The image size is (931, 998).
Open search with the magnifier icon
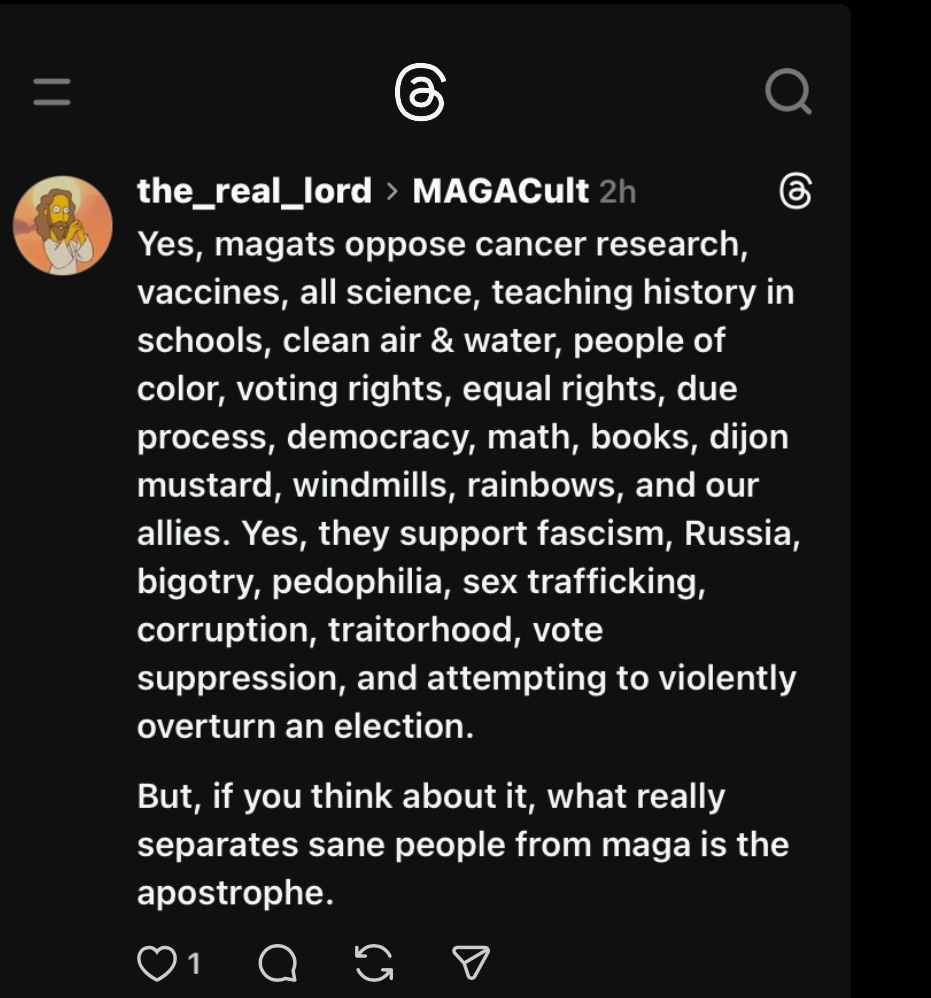pyautogui.click(x=788, y=94)
